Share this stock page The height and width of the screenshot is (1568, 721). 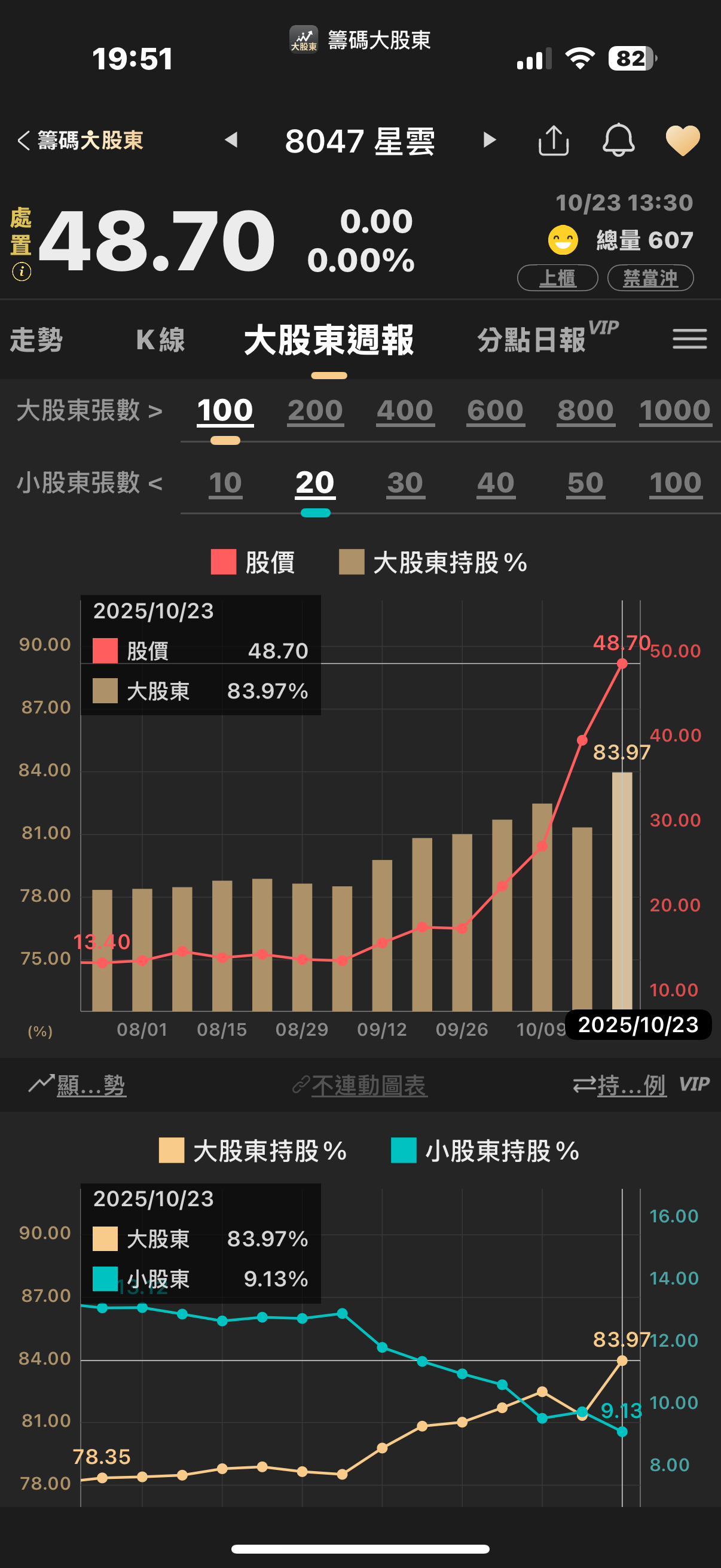(553, 141)
